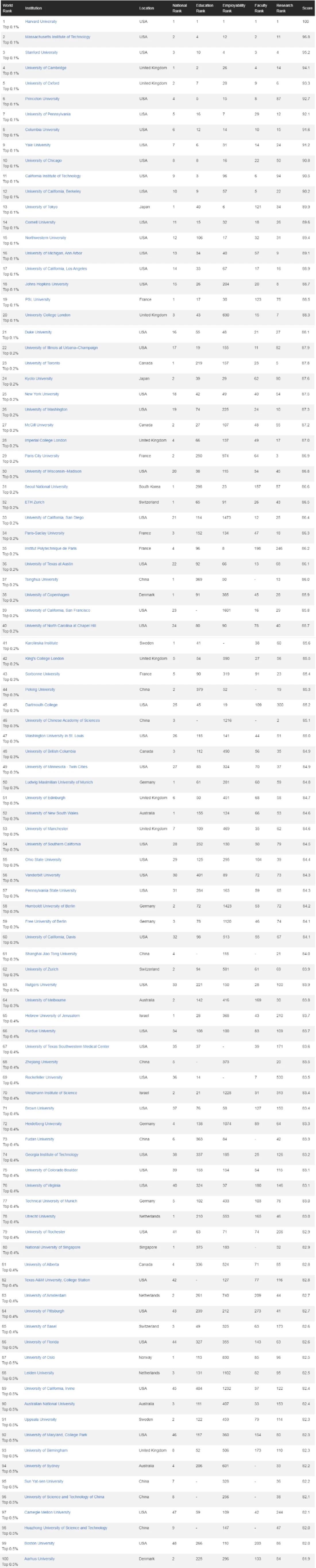This screenshot has width=316, height=1568.
Task: Tap Imperial College London link
Action: [46, 440]
